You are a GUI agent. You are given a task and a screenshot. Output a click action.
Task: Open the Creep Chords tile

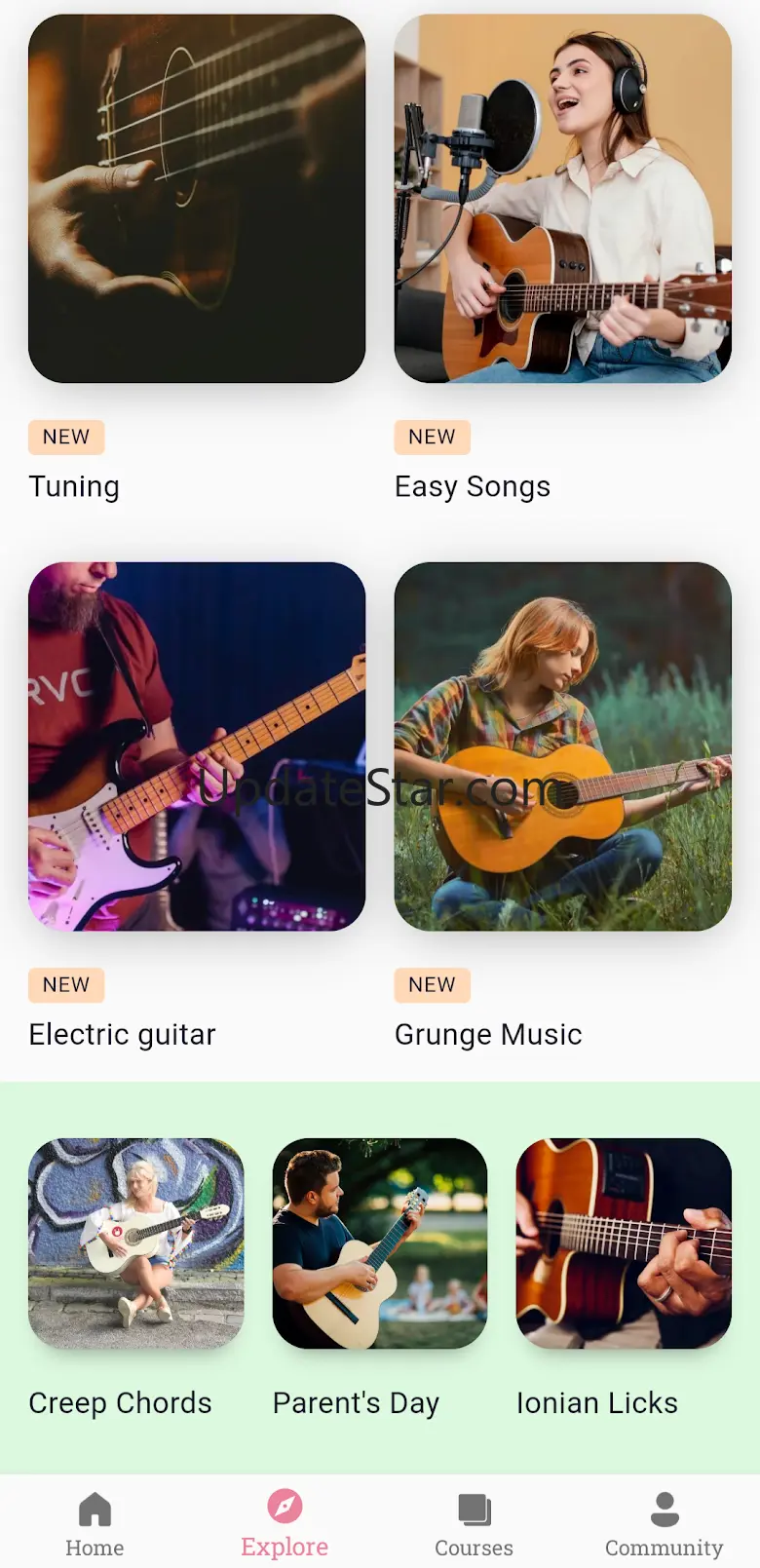[x=136, y=1243]
